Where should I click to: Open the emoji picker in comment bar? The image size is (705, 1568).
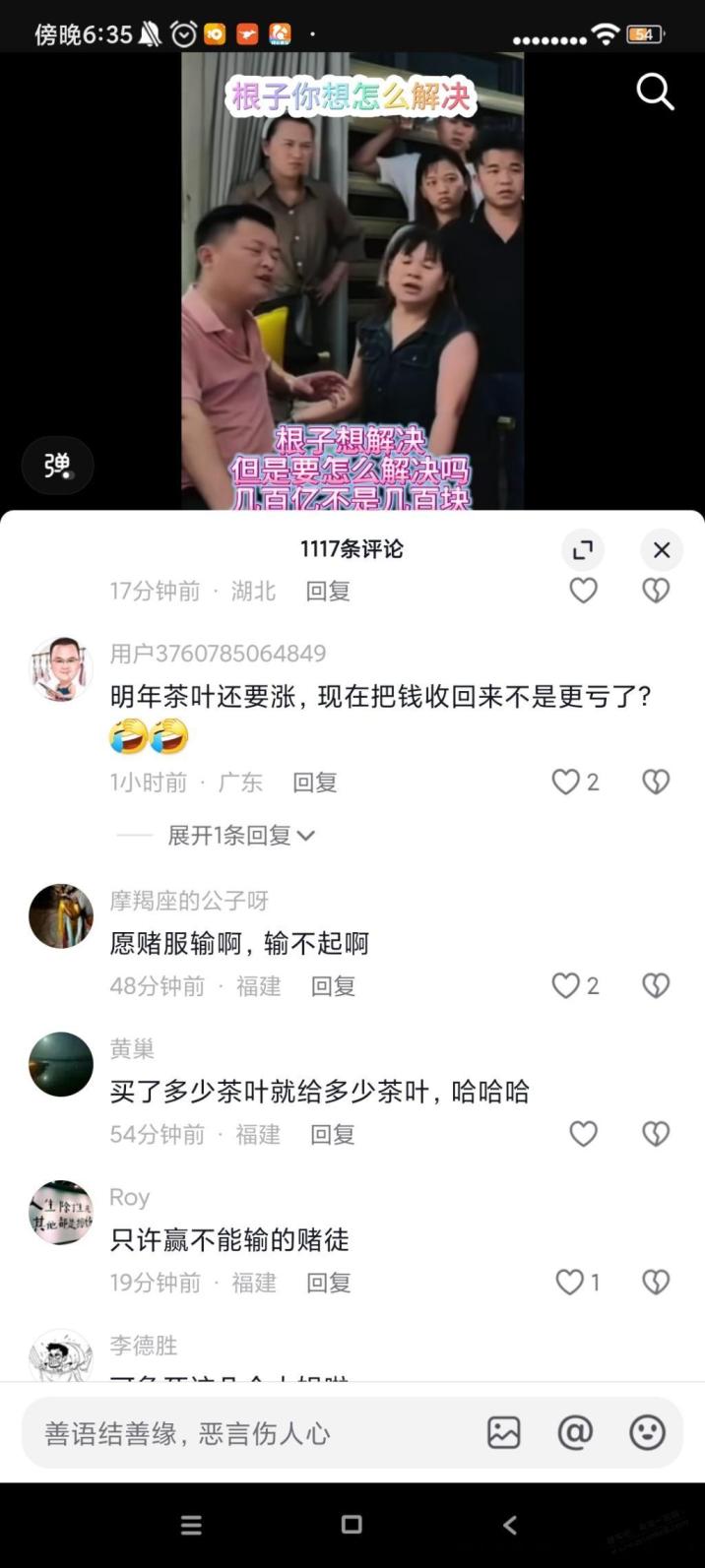(647, 1433)
